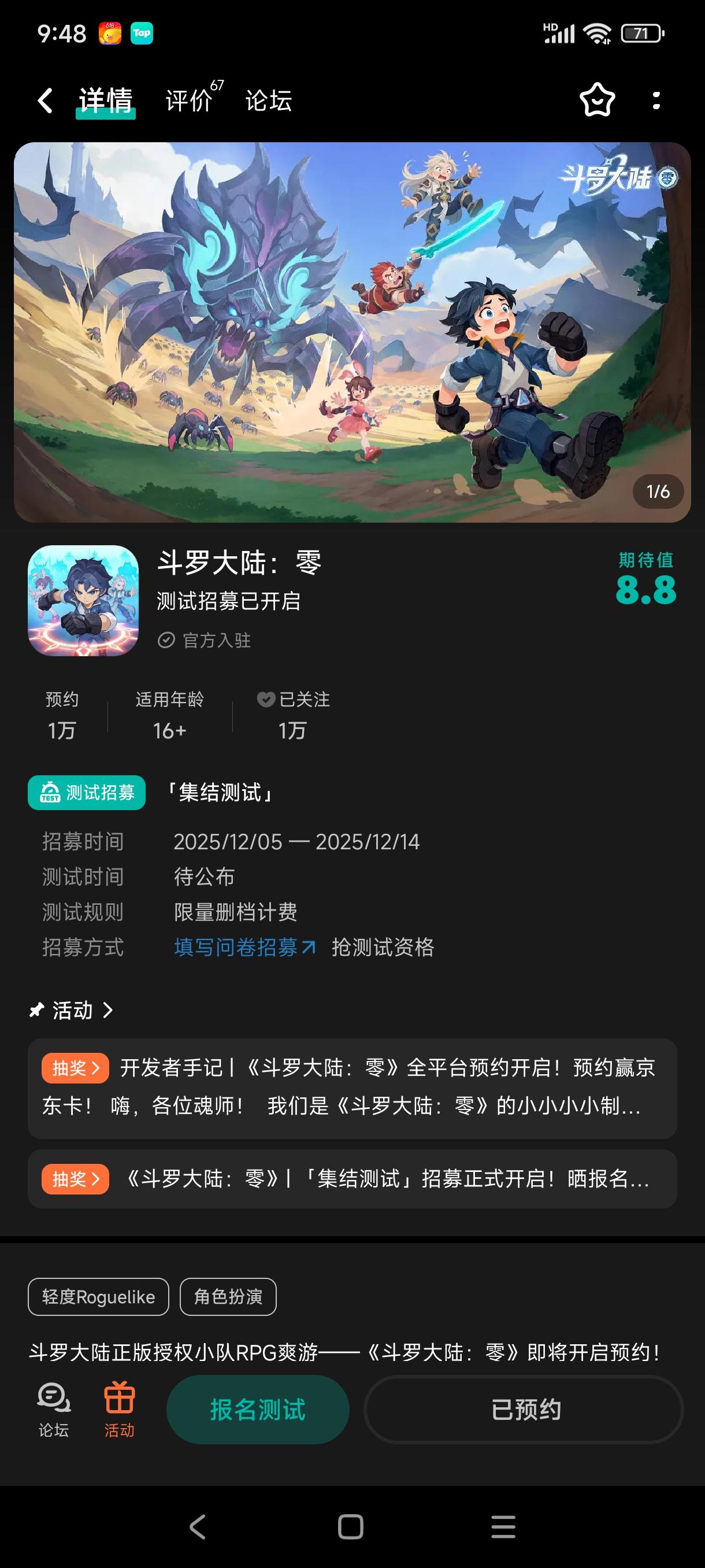Toggle the 角色扮演 tag
This screenshot has height=1568, width=705.
[x=228, y=1297]
